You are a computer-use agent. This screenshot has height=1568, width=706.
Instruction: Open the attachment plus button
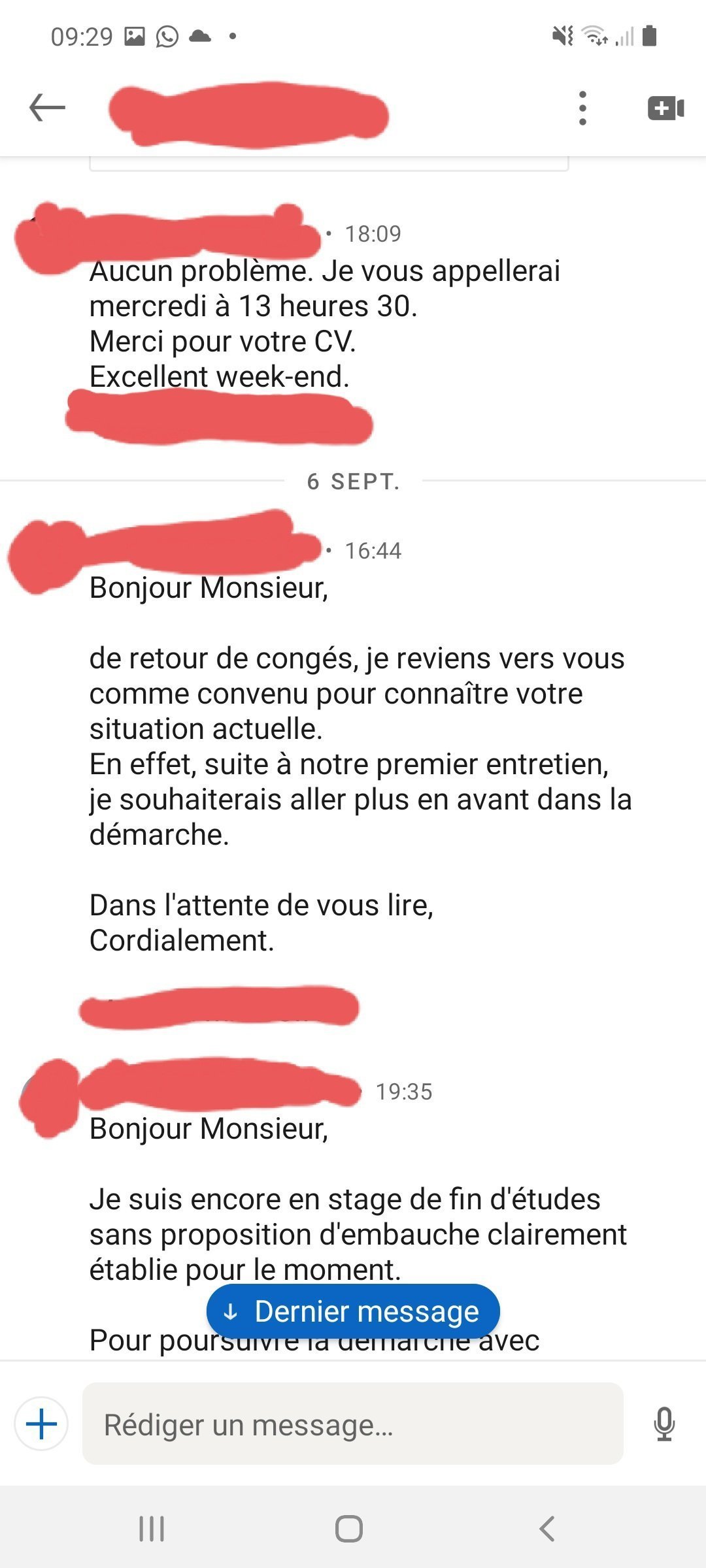coord(42,1424)
